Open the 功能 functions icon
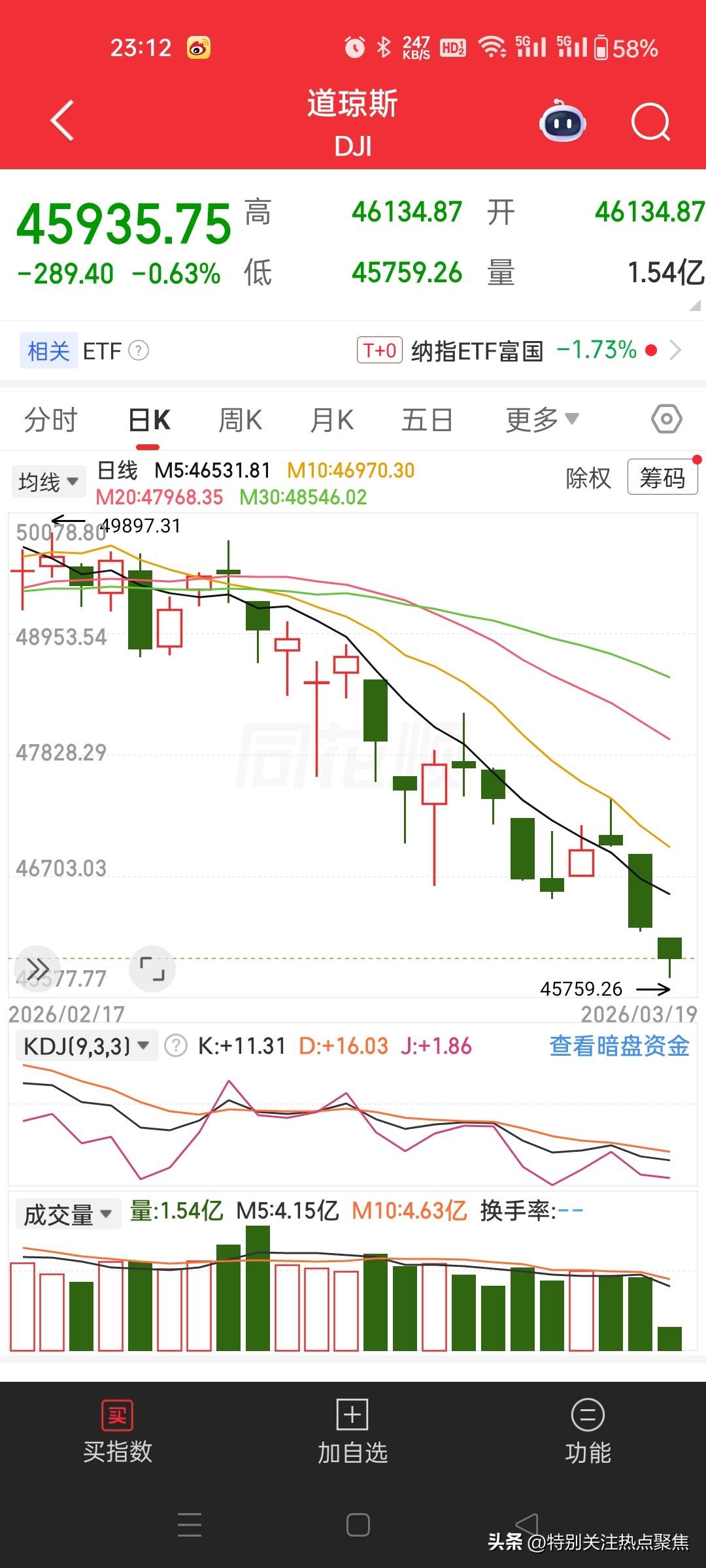The height and width of the screenshot is (1568, 706). 588,1413
